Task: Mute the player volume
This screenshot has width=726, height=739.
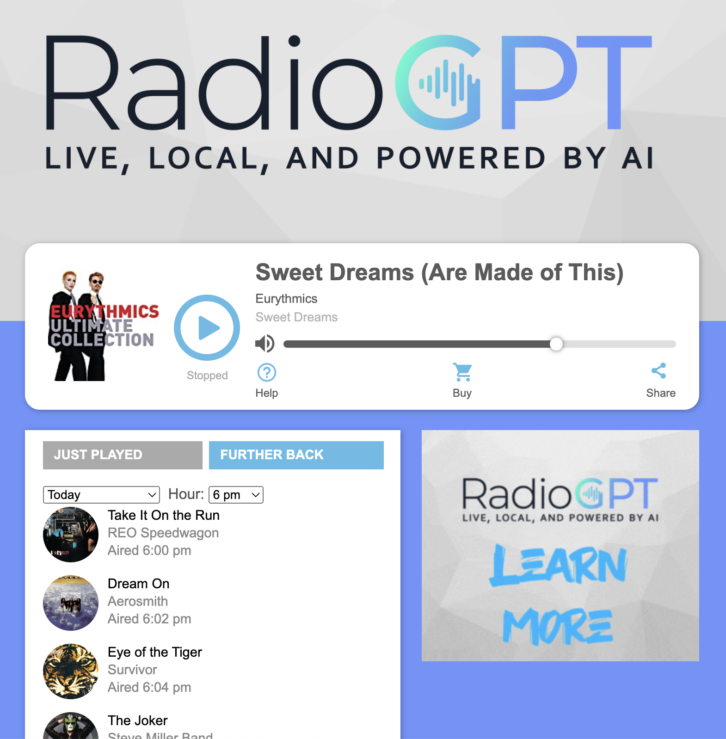Action: [x=265, y=344]
